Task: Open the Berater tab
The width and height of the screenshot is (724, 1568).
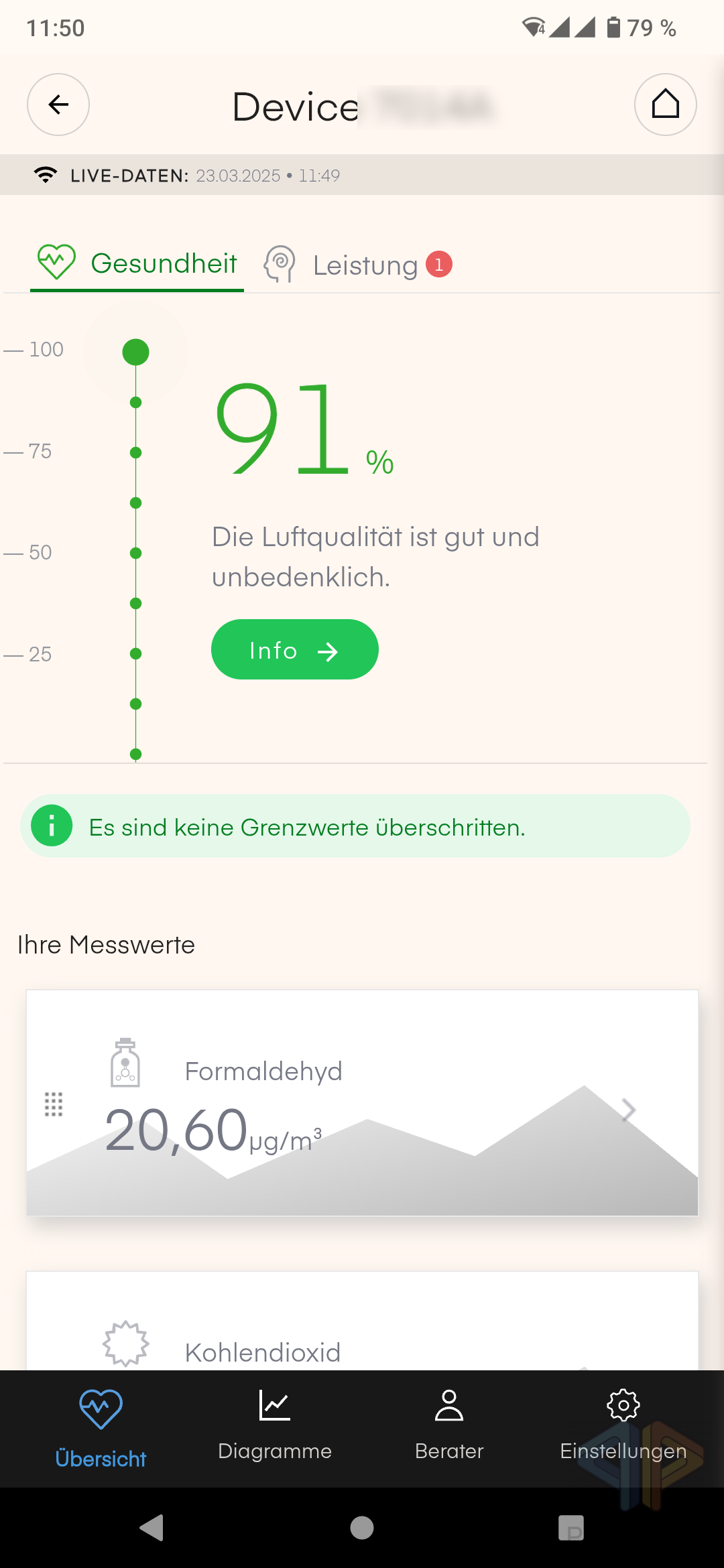Action: [449, 1425]
